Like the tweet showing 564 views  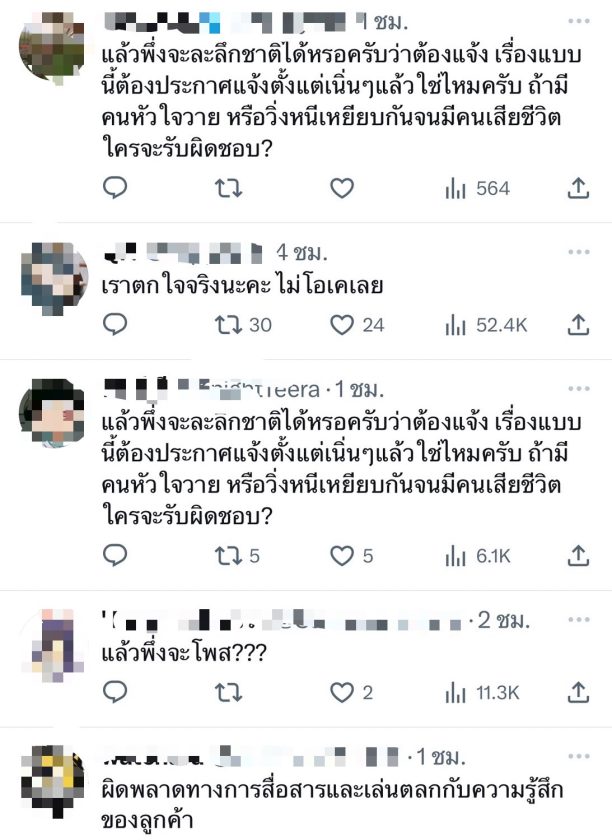[x=342, y=187]
